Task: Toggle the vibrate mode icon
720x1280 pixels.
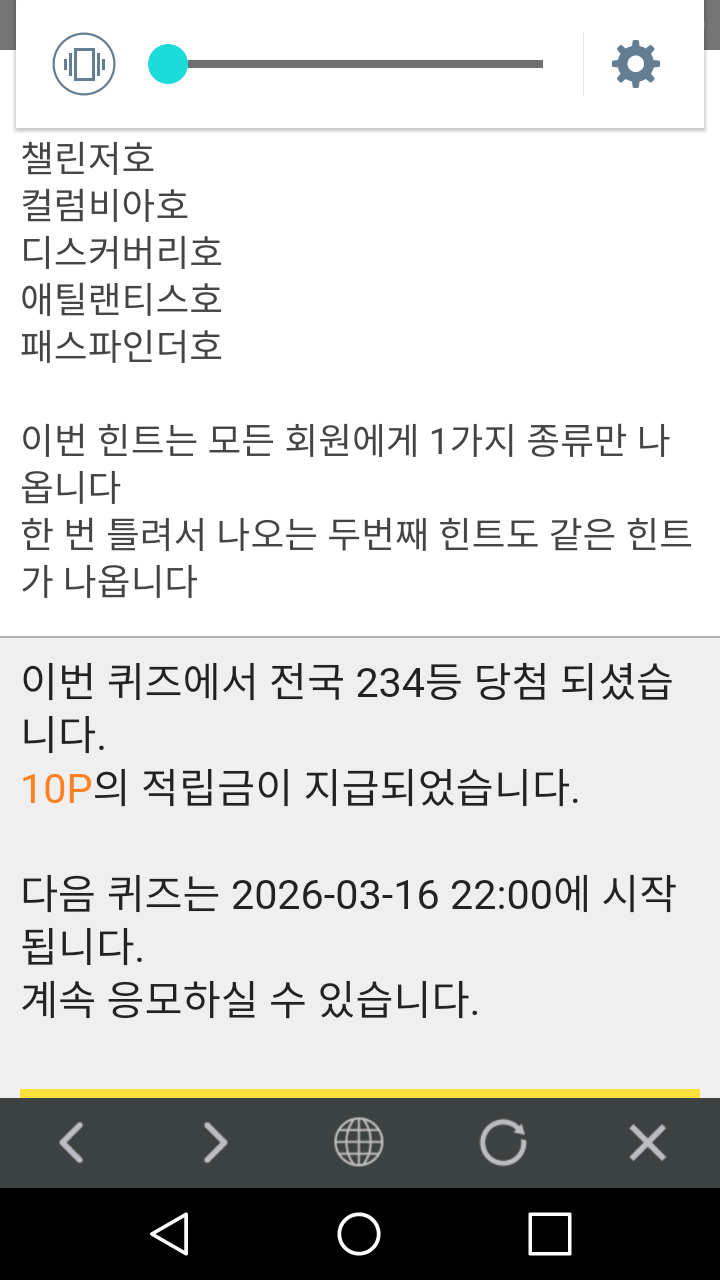Action: pyautogui.click(x=84, y=64)
